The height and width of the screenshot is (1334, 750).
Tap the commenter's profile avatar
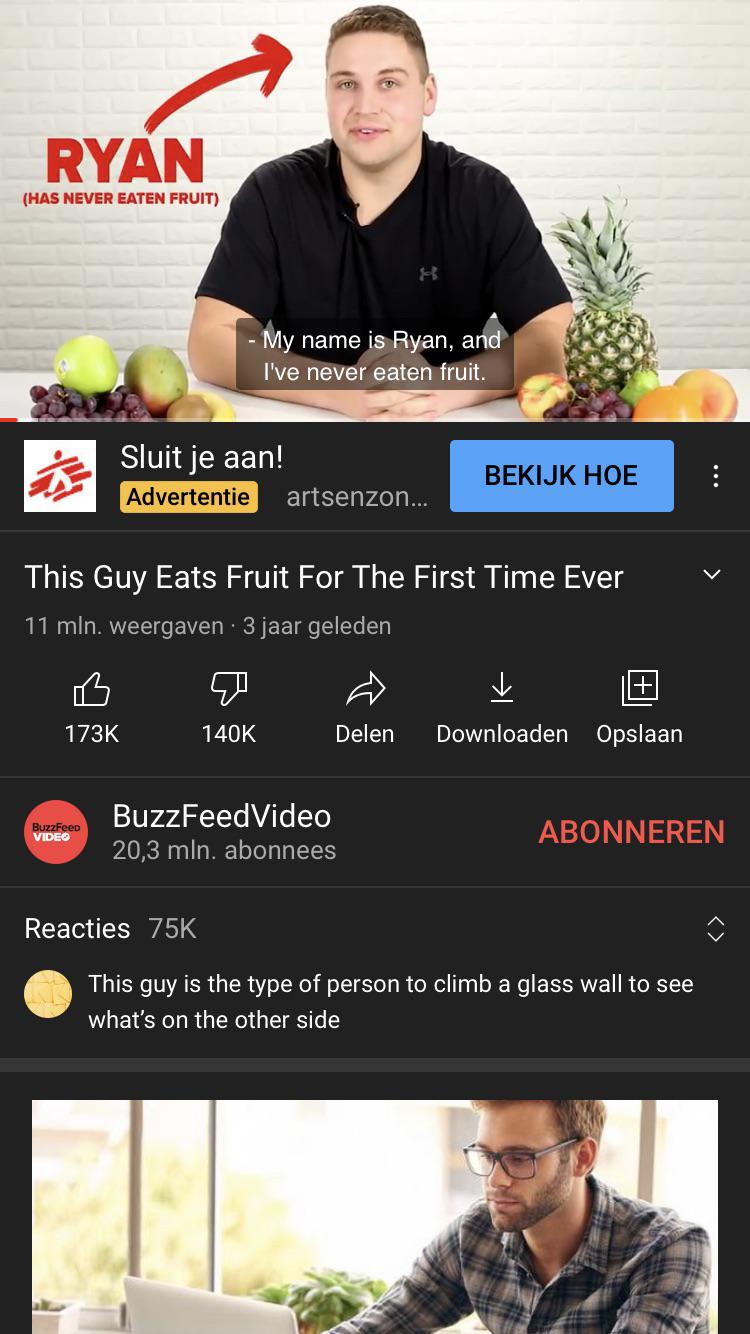point(48,994)
